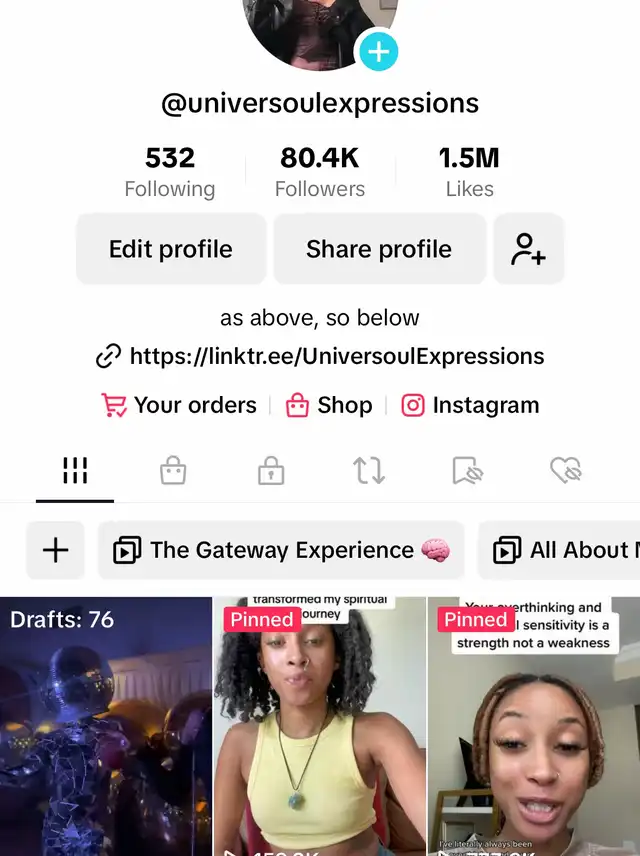The width and height of the screenshot is (640, 856).
Task: Switch to the shop bag tab
Action: [x=173, y=470]
